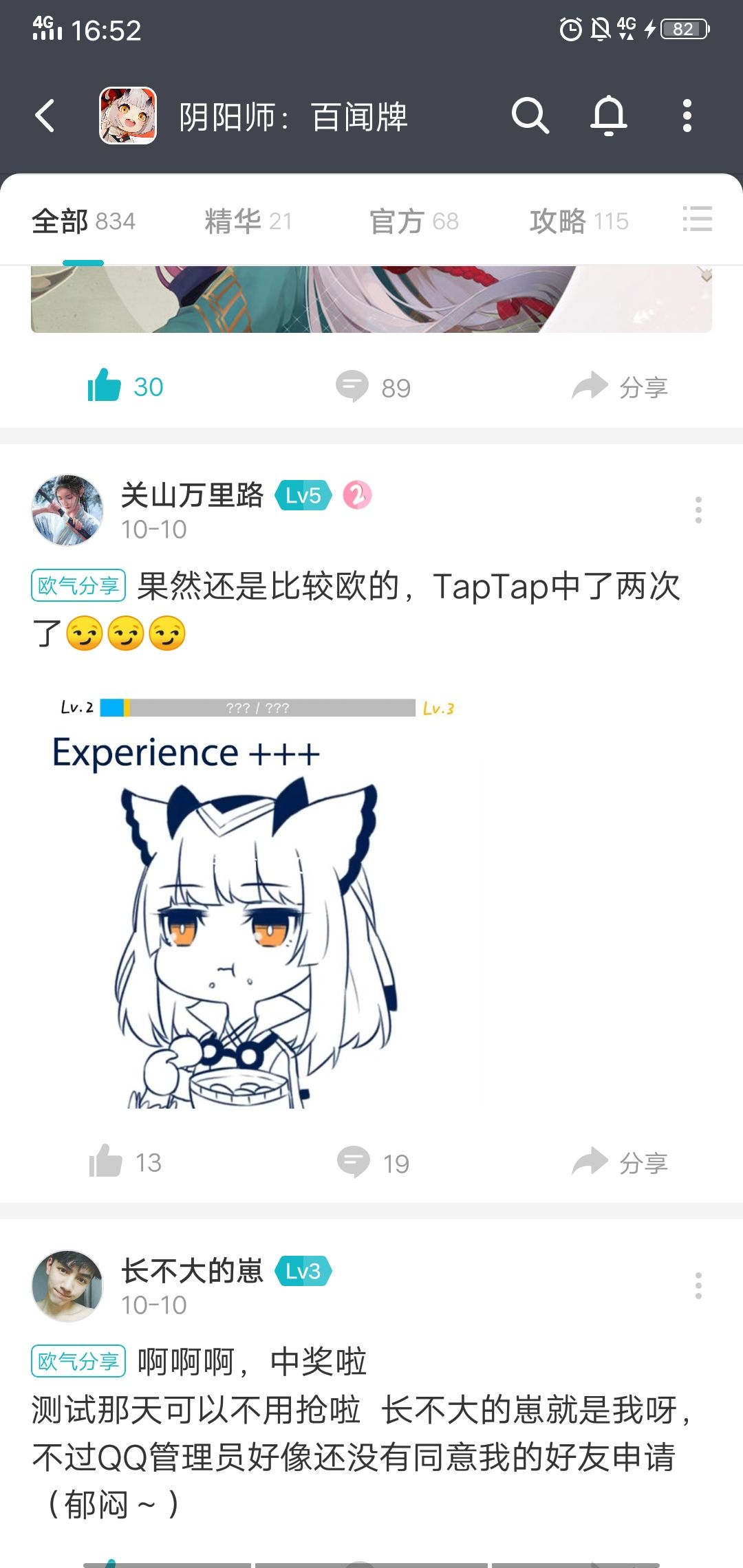The width and height of the screenshot is (743, 1568).
Task: Open 关山万里路's profile avatar
Action: [x=67, y=510]
